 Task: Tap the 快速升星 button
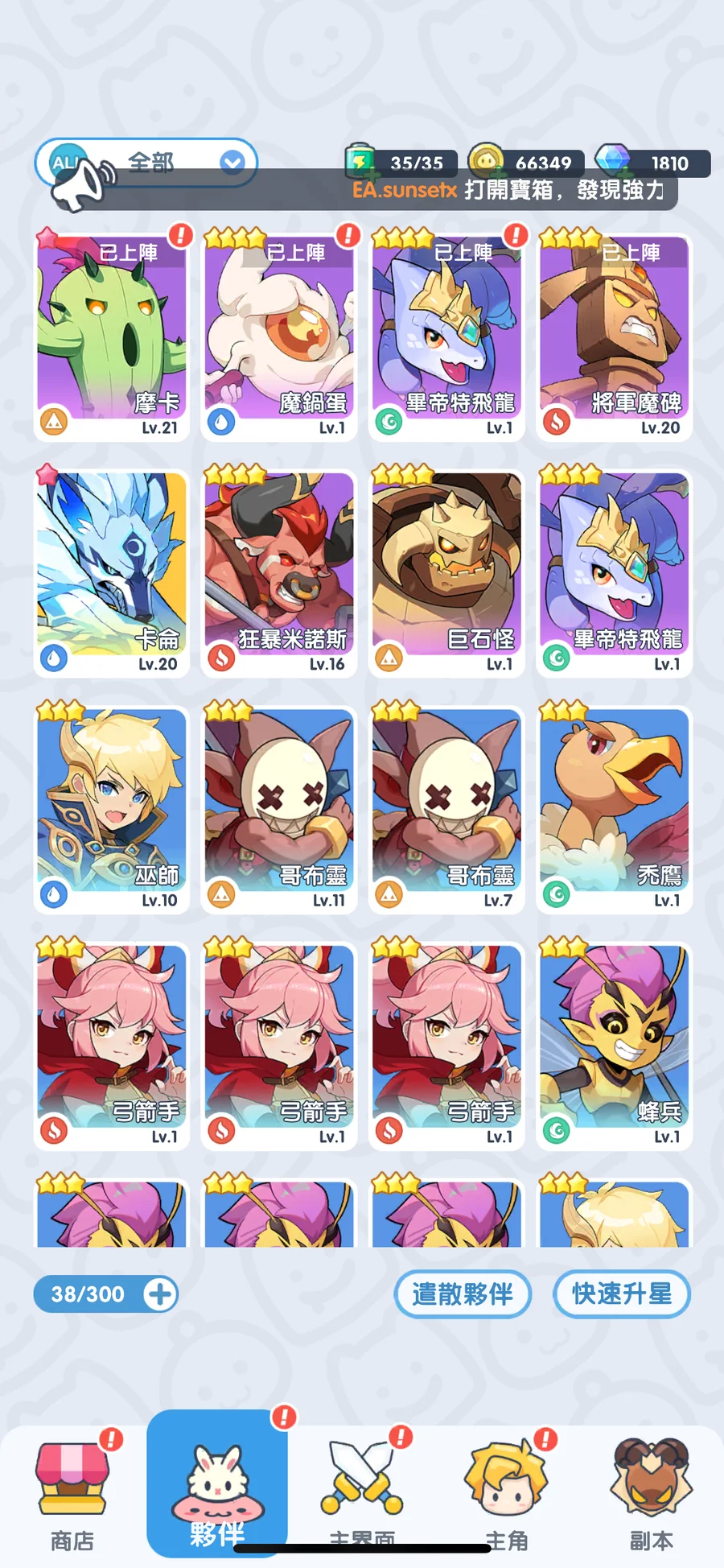click(621, 1294)
